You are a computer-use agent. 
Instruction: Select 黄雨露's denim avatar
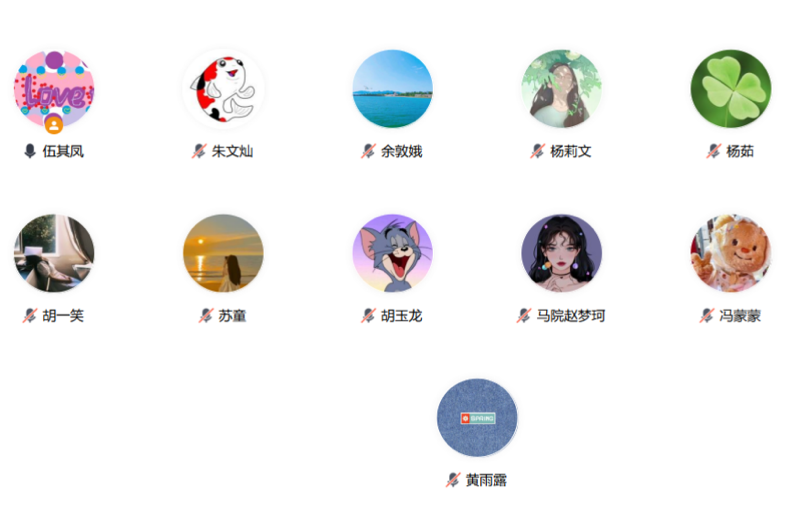pyautogui.click(x=477, y=417)
